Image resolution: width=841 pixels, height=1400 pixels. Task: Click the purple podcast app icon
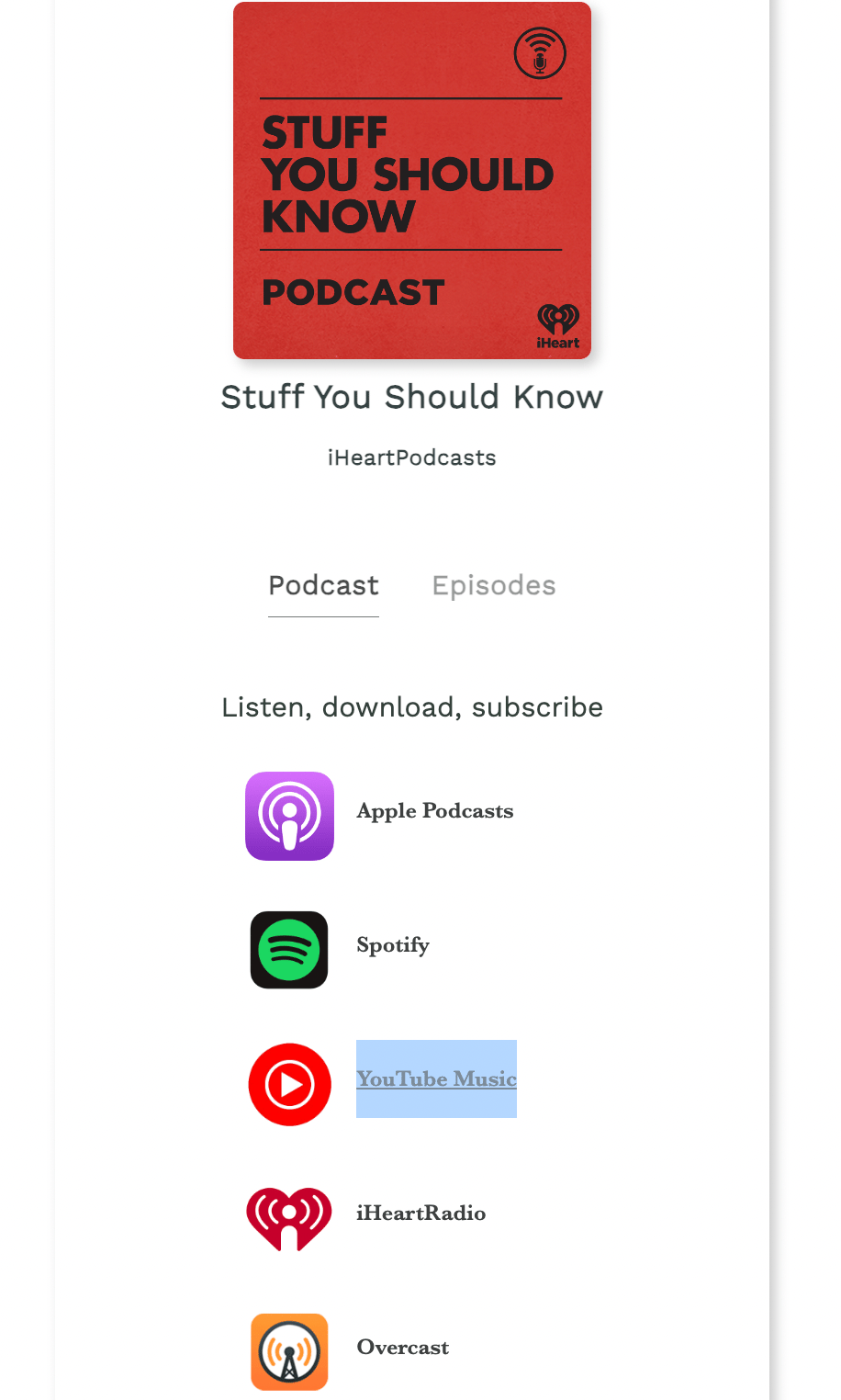pos(289,816)
